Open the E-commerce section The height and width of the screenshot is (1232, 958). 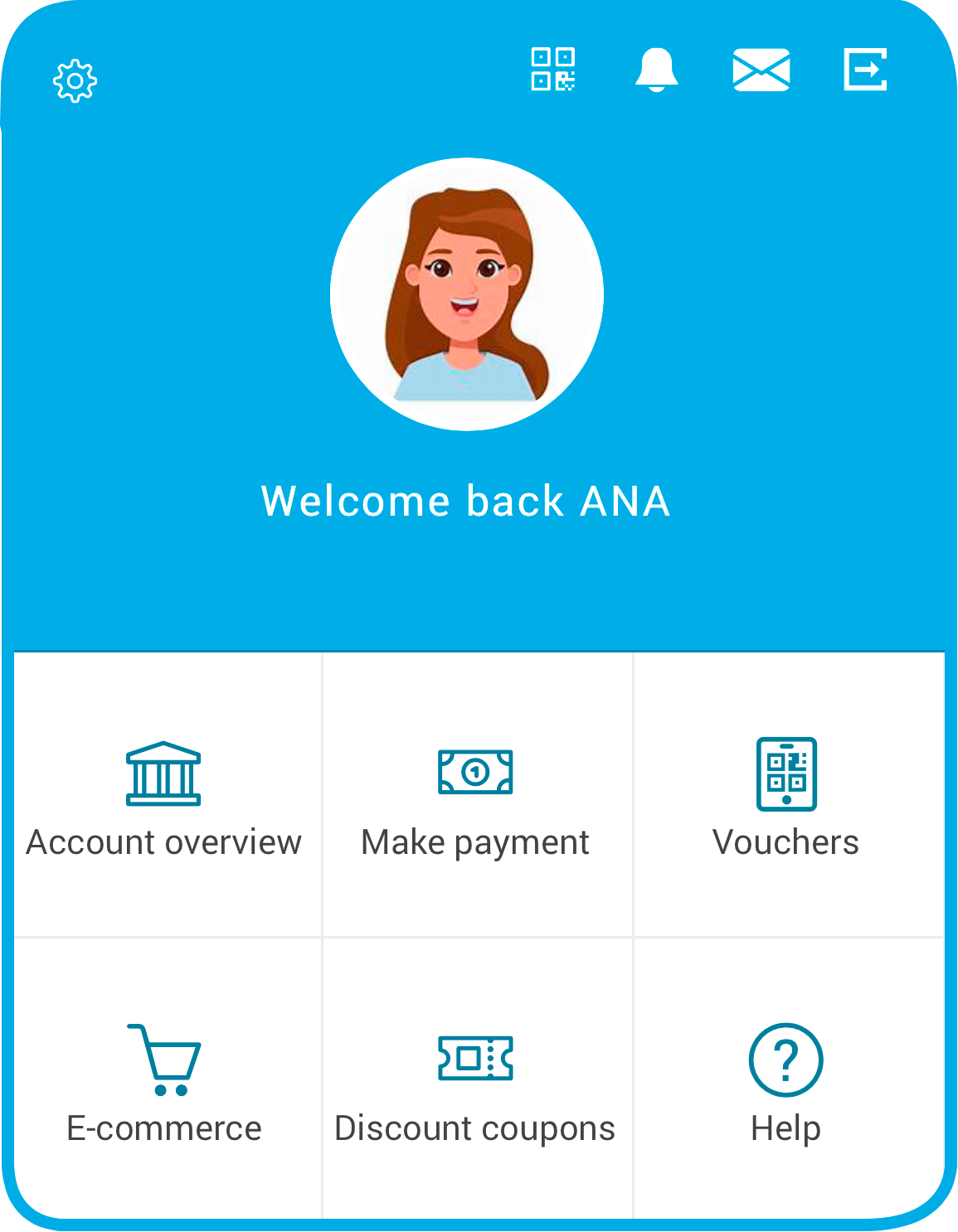(x=164, y=1082)
